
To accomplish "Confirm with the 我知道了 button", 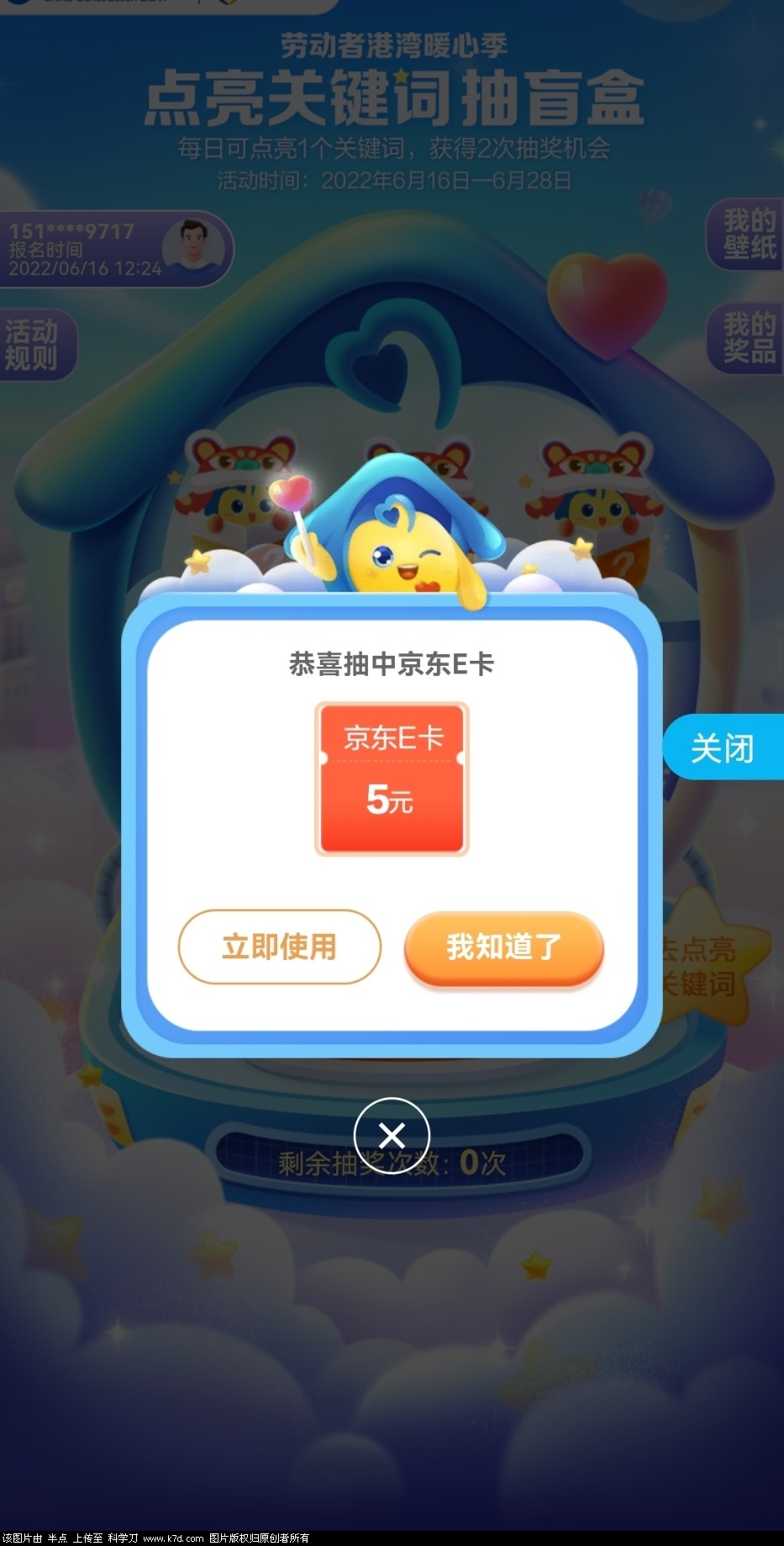I will (x=503, y=947).
